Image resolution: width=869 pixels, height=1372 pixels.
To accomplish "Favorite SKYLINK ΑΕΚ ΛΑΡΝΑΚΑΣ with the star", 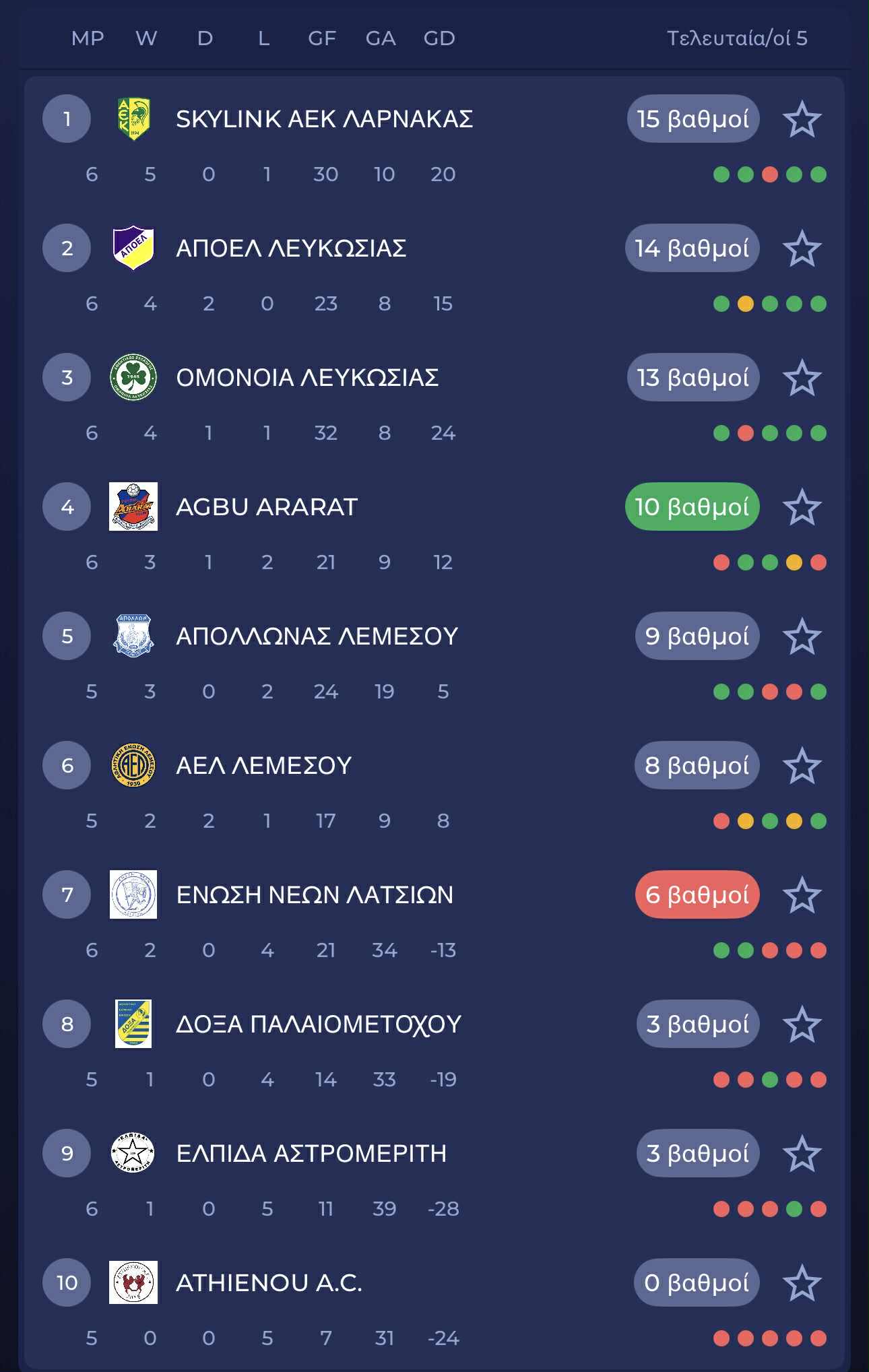I will (802, 120).
